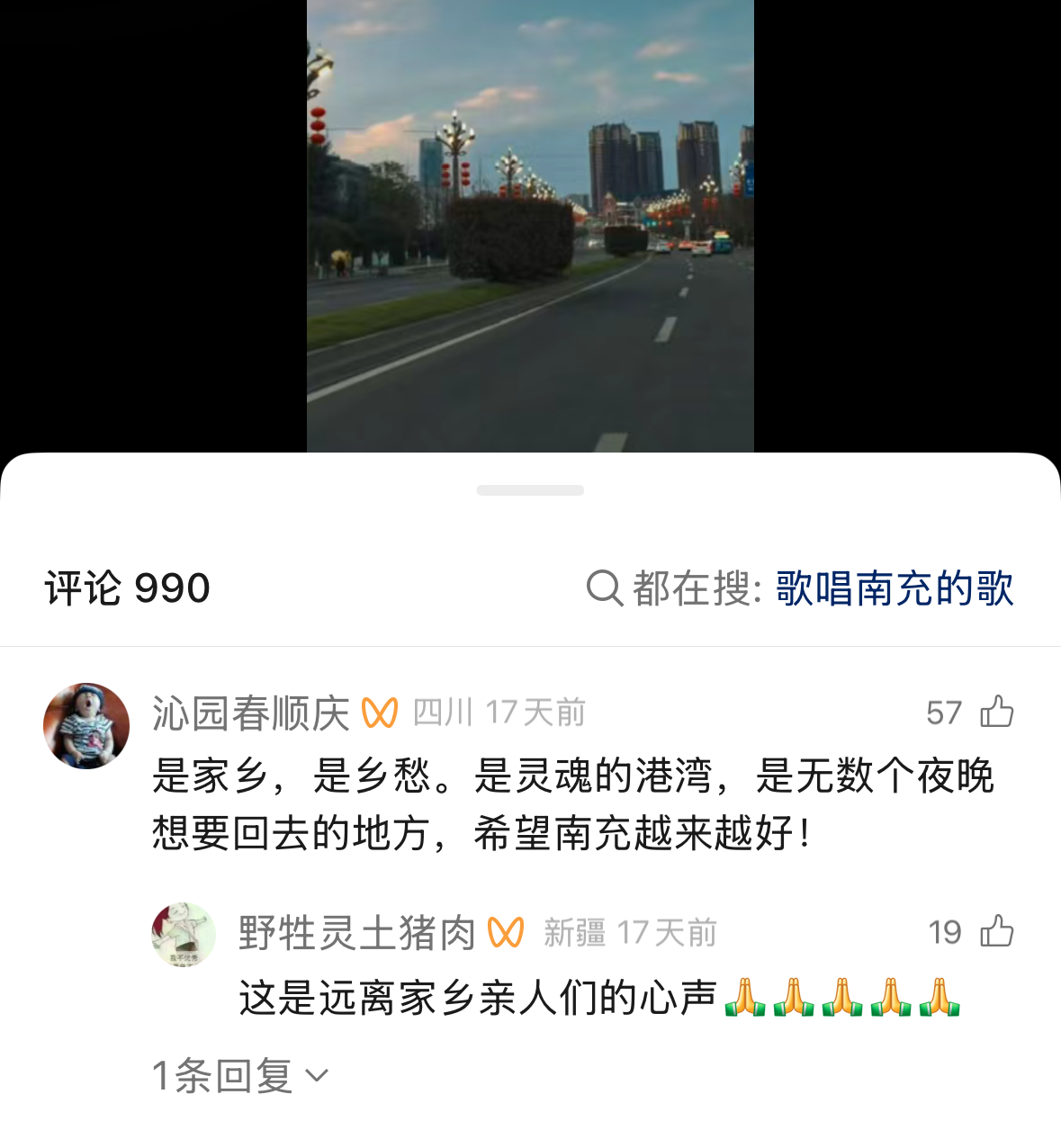Tap the video above the comments
The width and height of the screenshot is (1061, 1148).
(530, 225)
